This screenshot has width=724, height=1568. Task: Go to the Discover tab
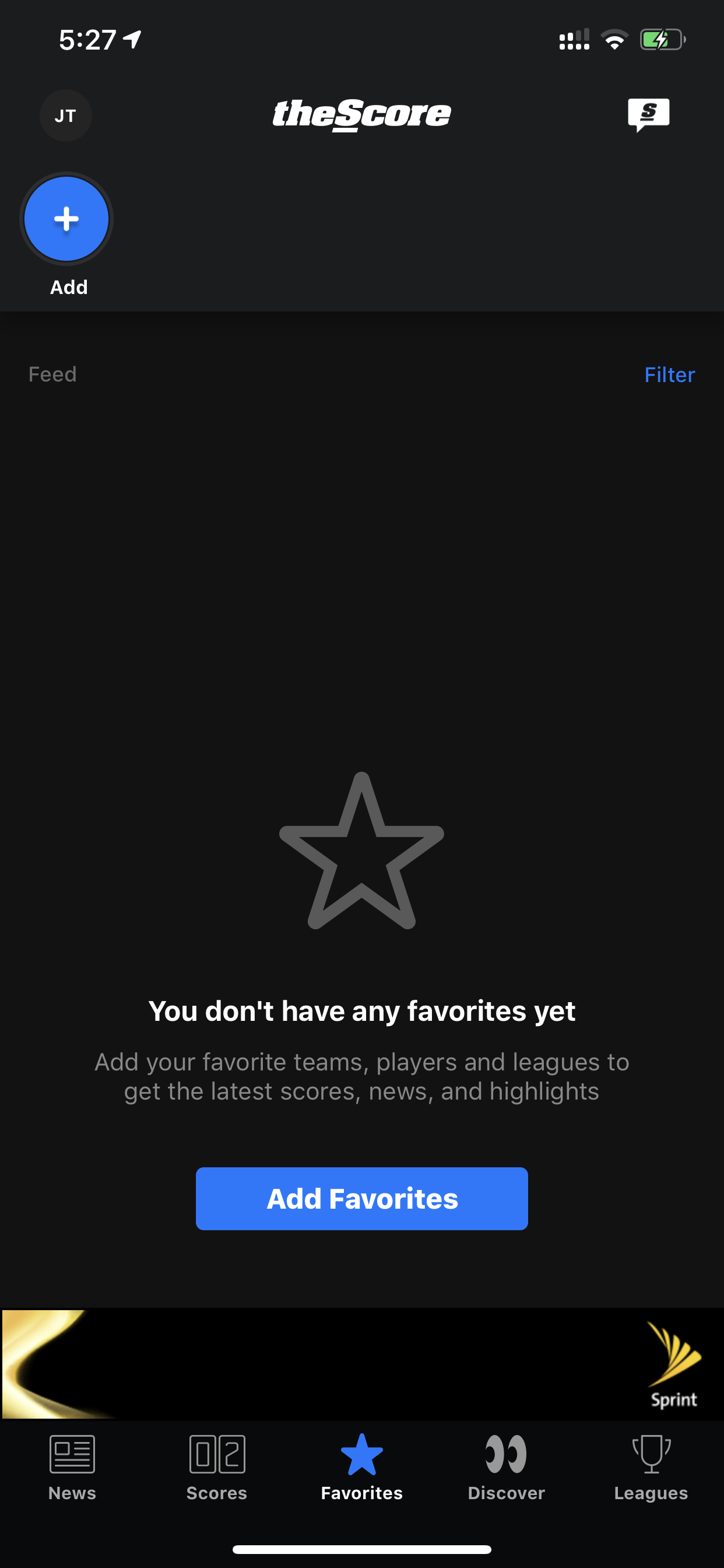(506, 1468)
